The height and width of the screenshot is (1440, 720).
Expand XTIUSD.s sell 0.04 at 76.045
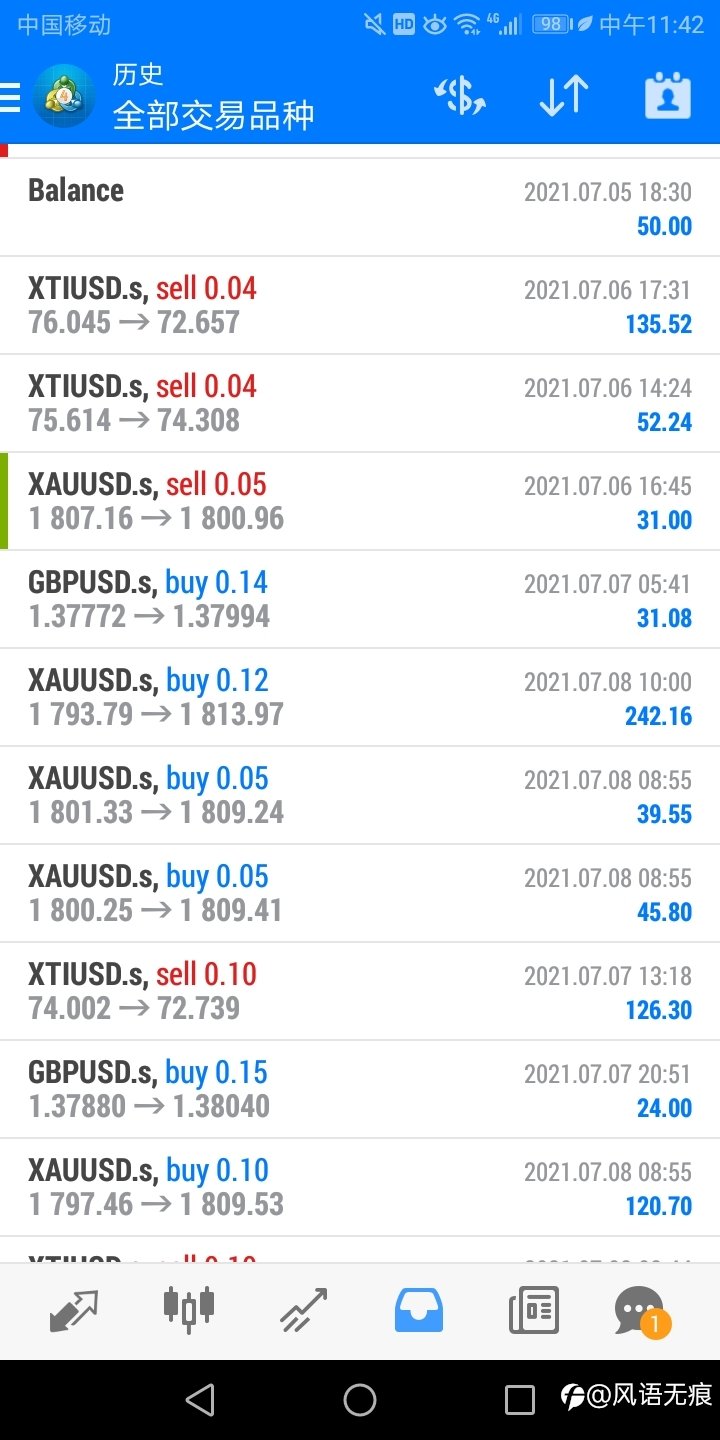click(x=360, y=305)
